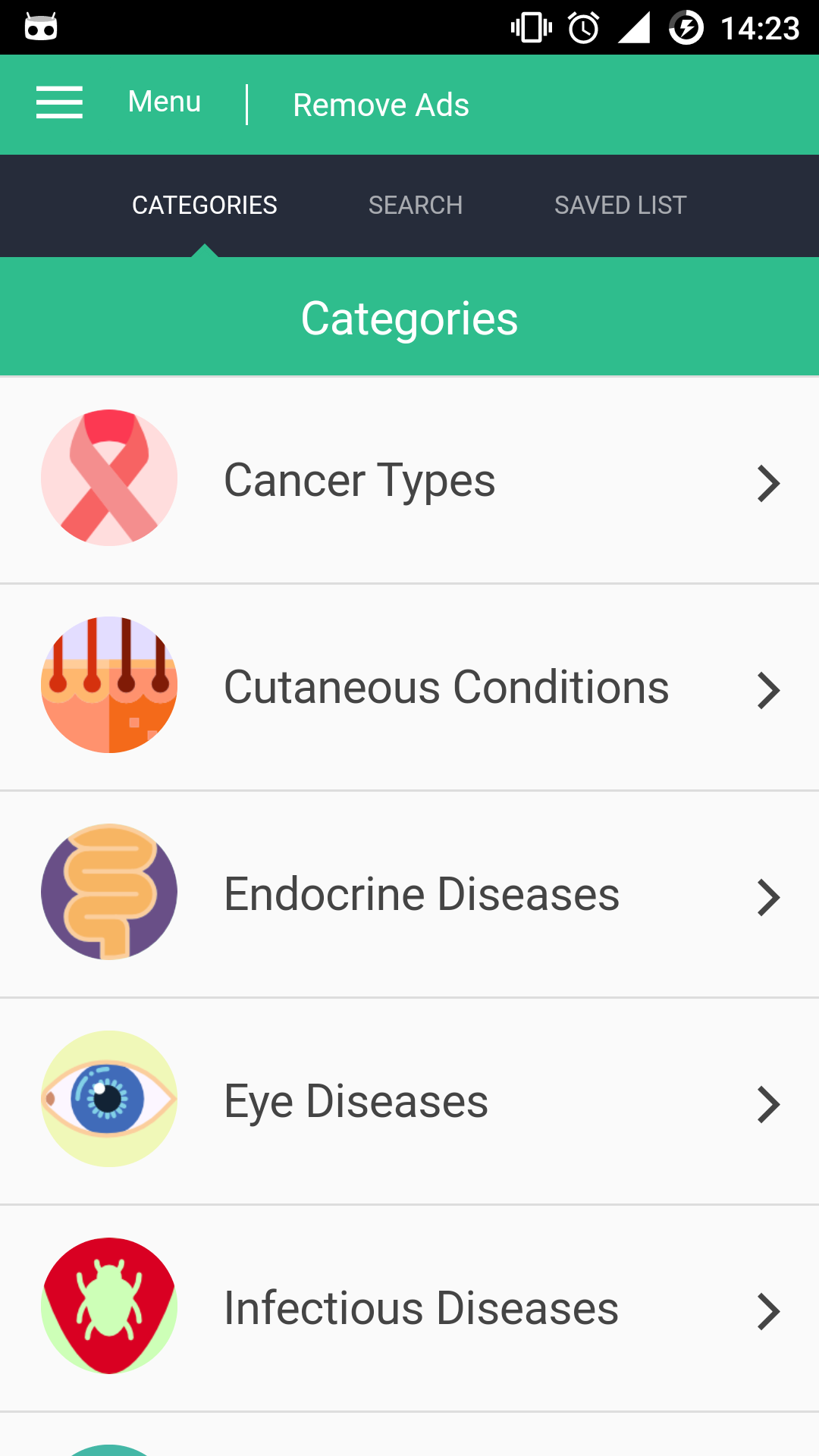Switch to the Search tab
This screenshot has height=1456, width=819.
click(x=415, y=205)
